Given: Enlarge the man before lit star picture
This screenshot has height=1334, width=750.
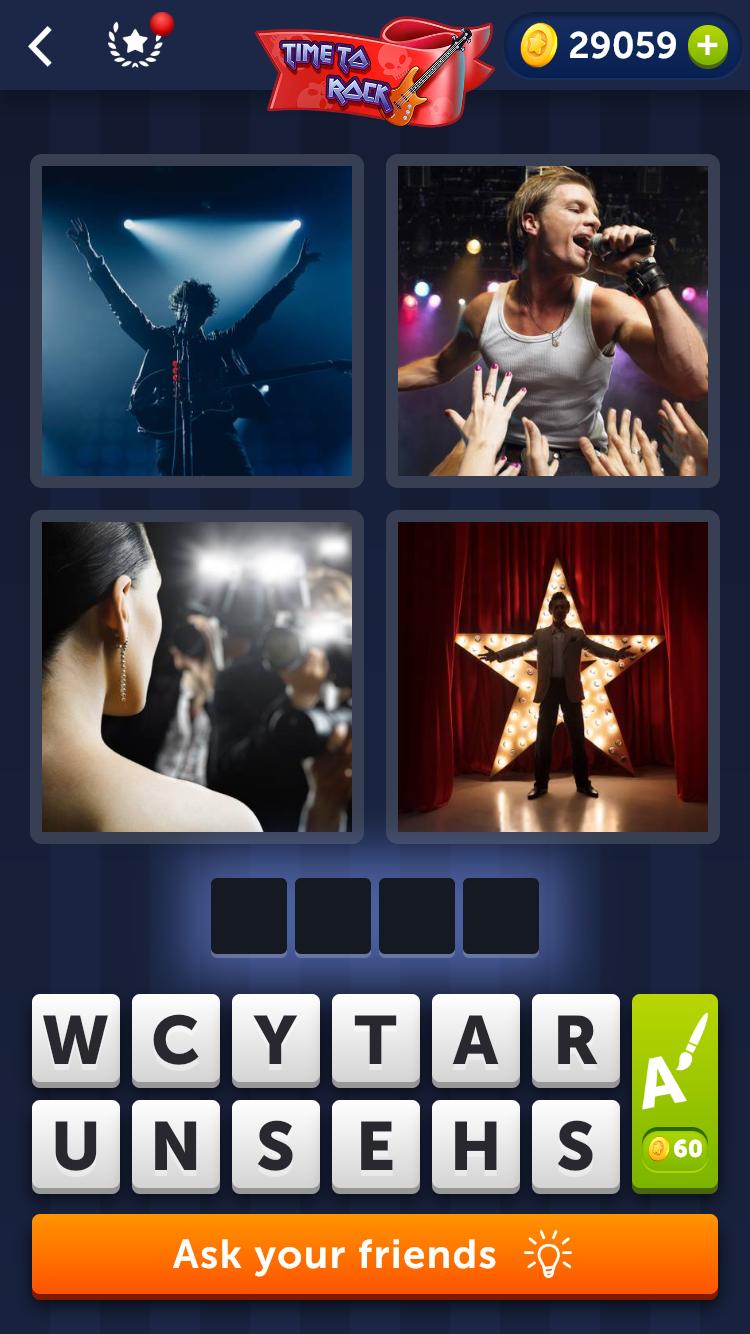Looking at the screenshot, I should (553, 677).
